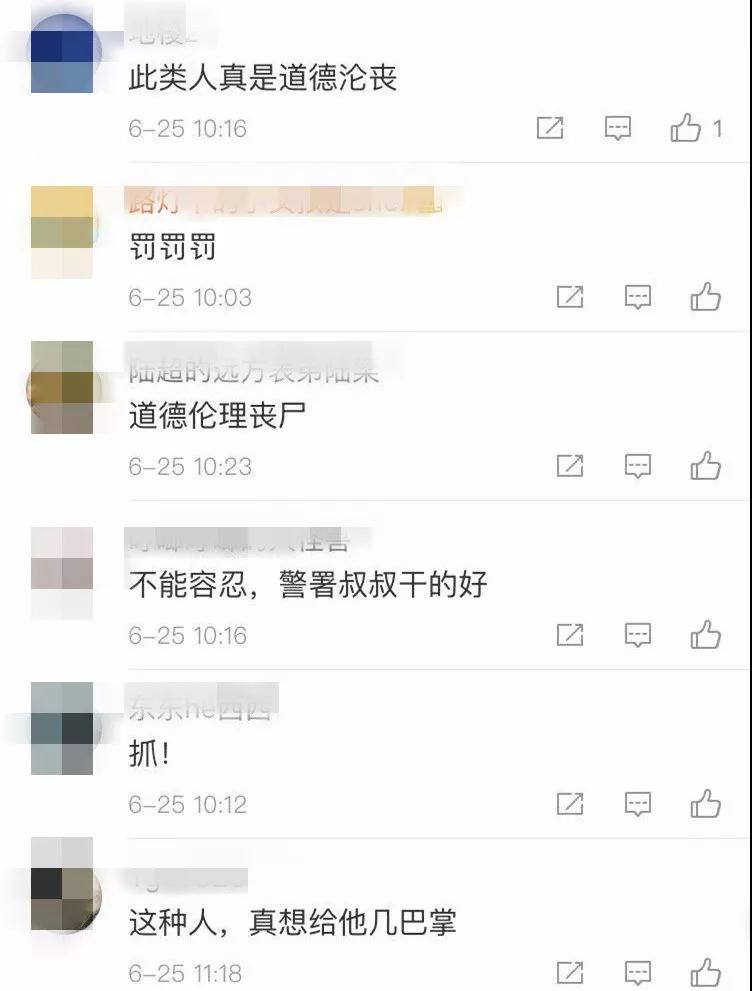Reply to the comment '抓!'
Viewport: 752px width, 991px height.
click(x=638, y=804)
